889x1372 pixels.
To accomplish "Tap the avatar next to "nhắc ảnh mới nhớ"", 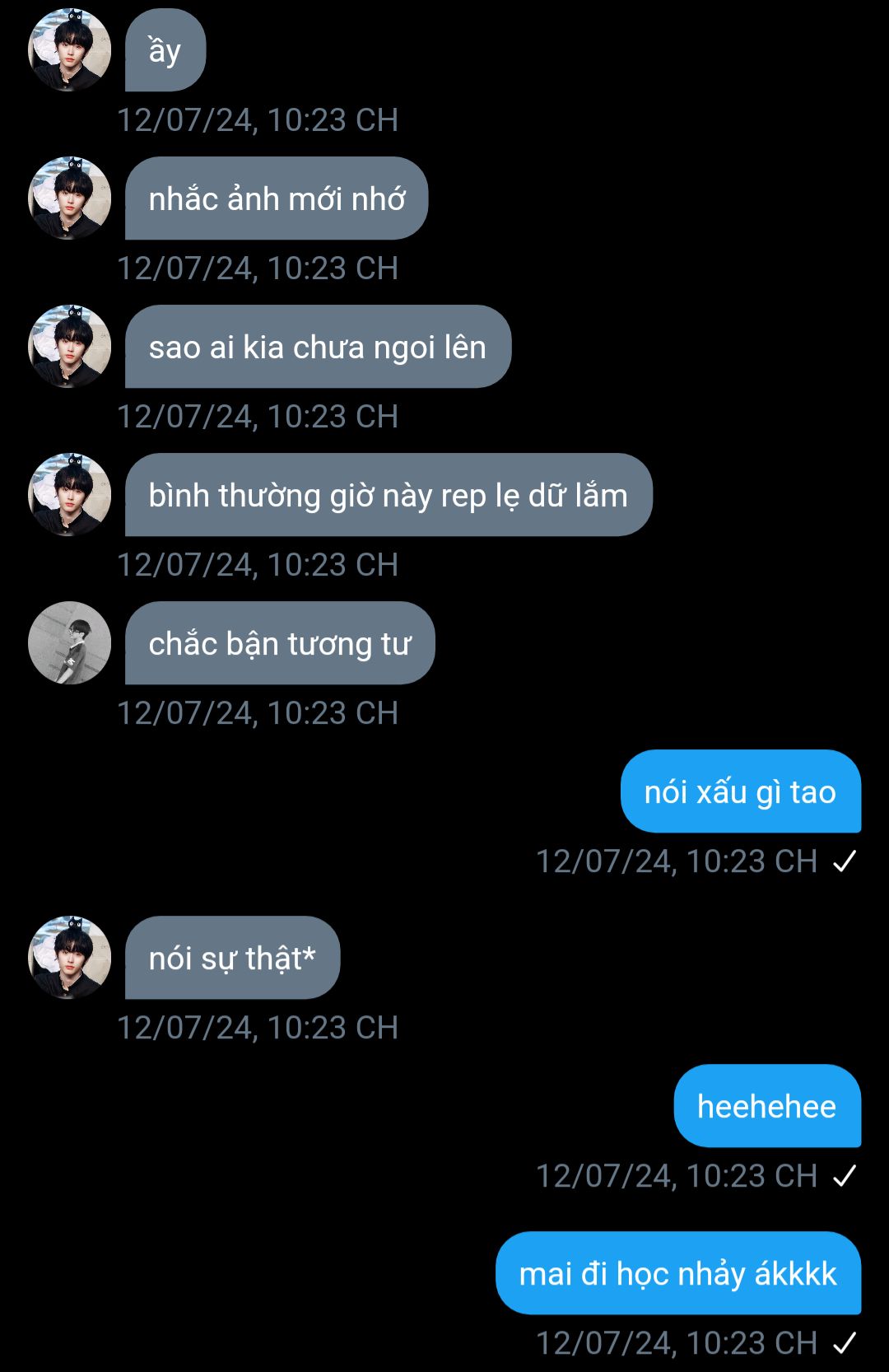I will tap(70, 198).
